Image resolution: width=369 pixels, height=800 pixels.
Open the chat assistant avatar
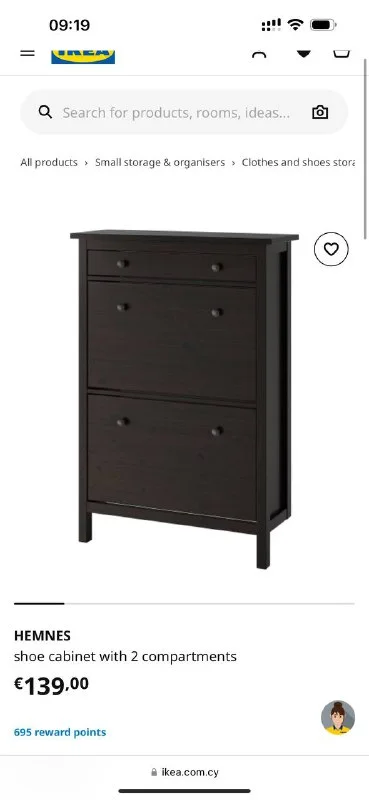tap(338, 717)
